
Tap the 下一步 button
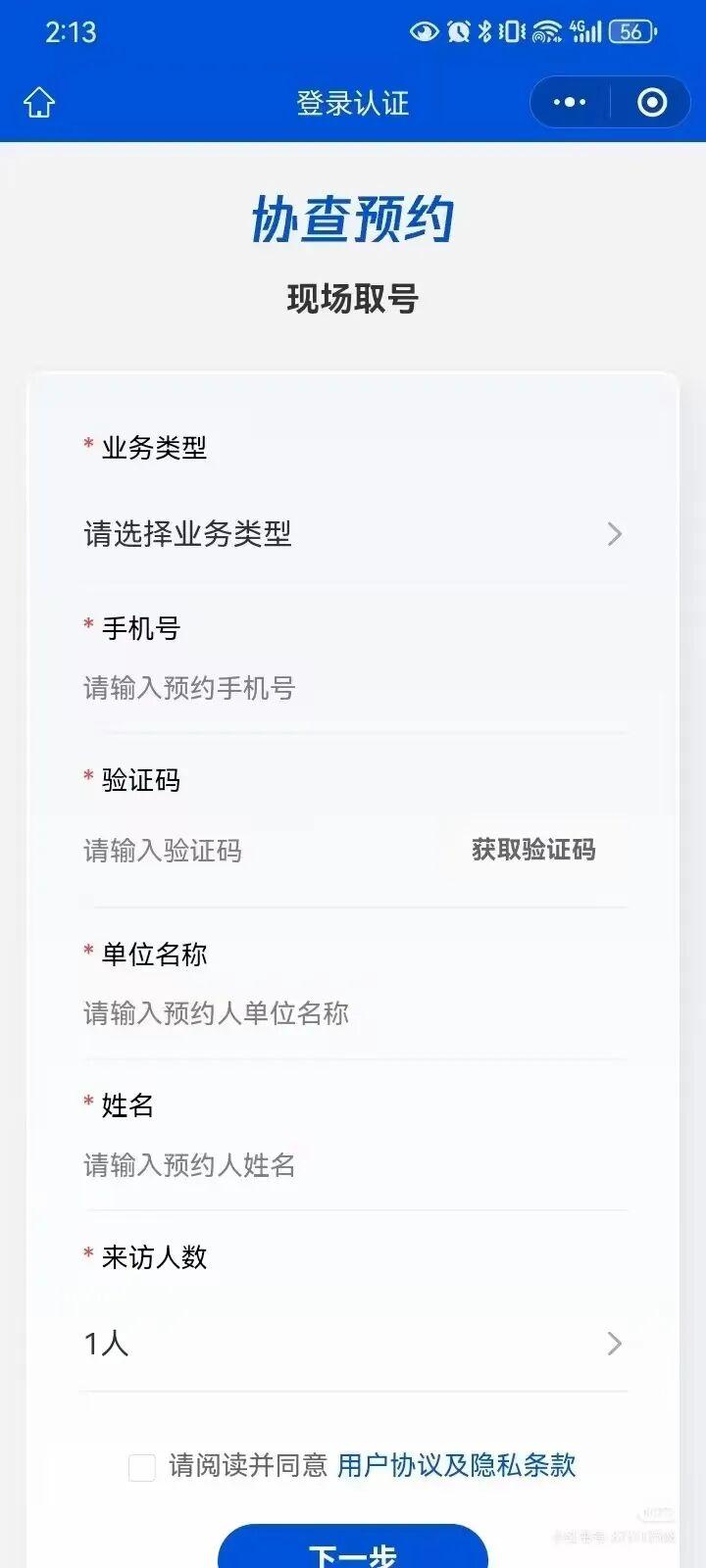(x=353, y=1548)
